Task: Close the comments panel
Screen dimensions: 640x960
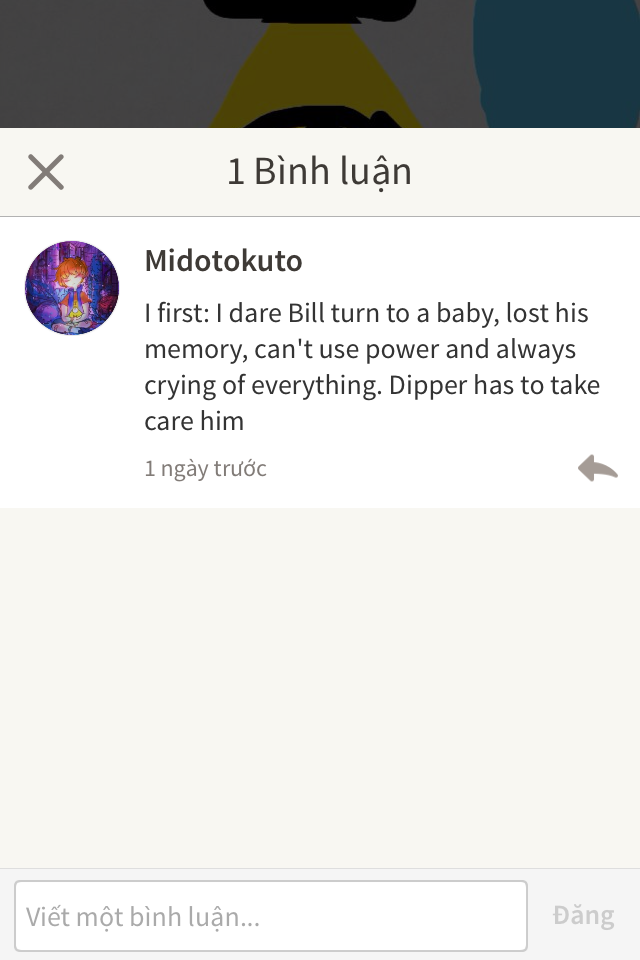Action: point(46,172)
